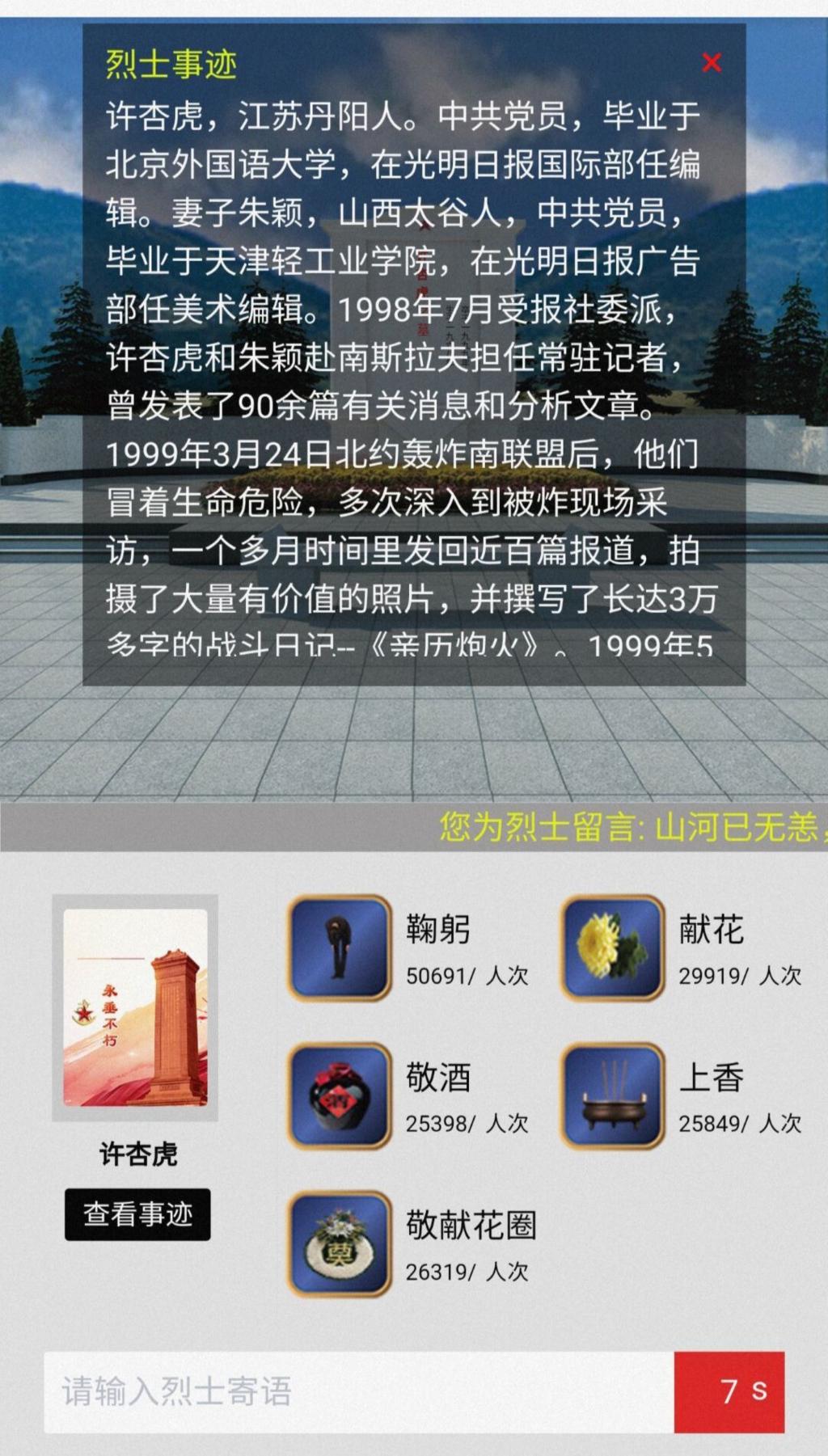Focus the 请输入烈士寄语 message field
This screenshot has width=828, height=1456.
coord(358,1391)
